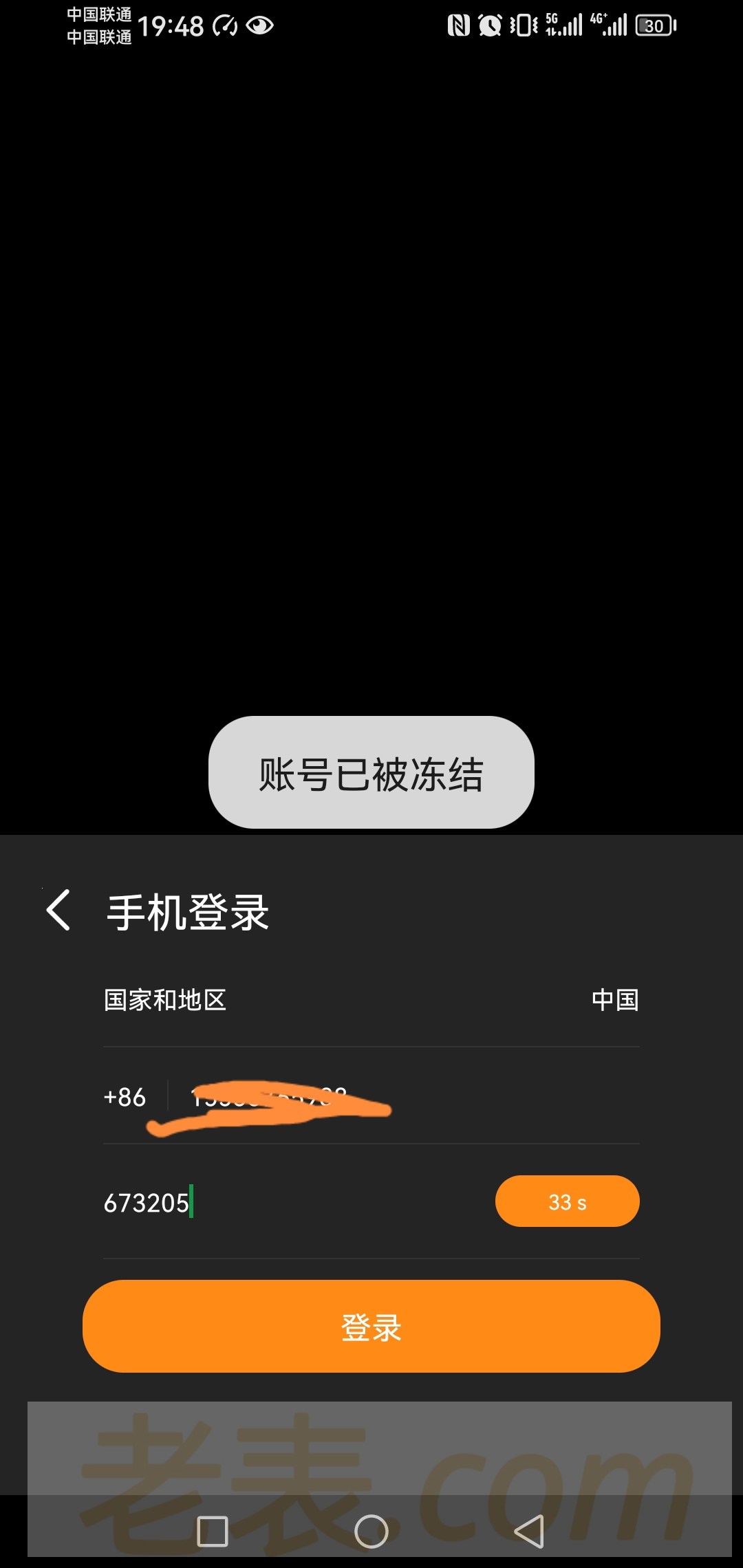The width and height of the screenshot is (743, 1568).
Task: Go back from the 手机登录 screen
Action: (x=59, y=910)
